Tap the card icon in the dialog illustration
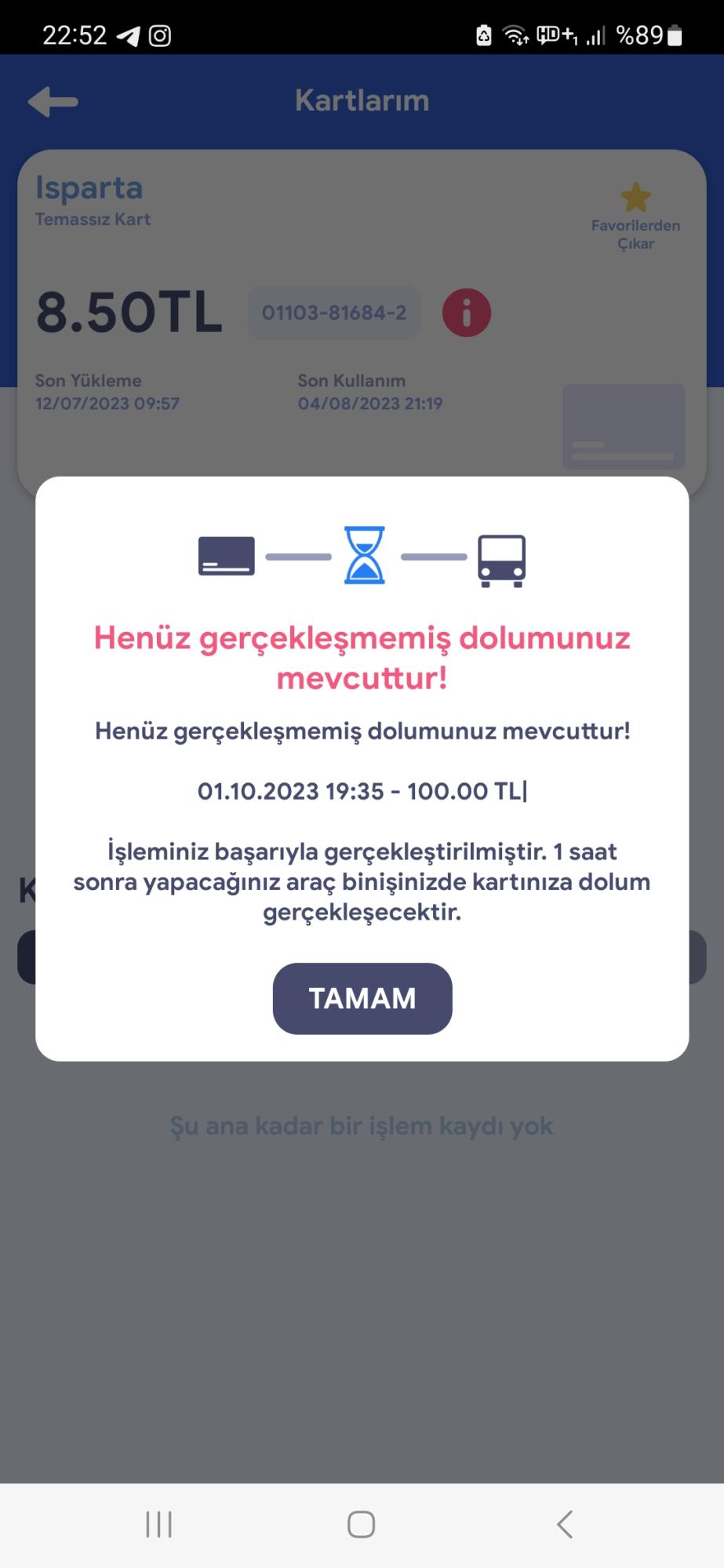The height and width of the screenshot is (1568, 724). pos(227,555)
